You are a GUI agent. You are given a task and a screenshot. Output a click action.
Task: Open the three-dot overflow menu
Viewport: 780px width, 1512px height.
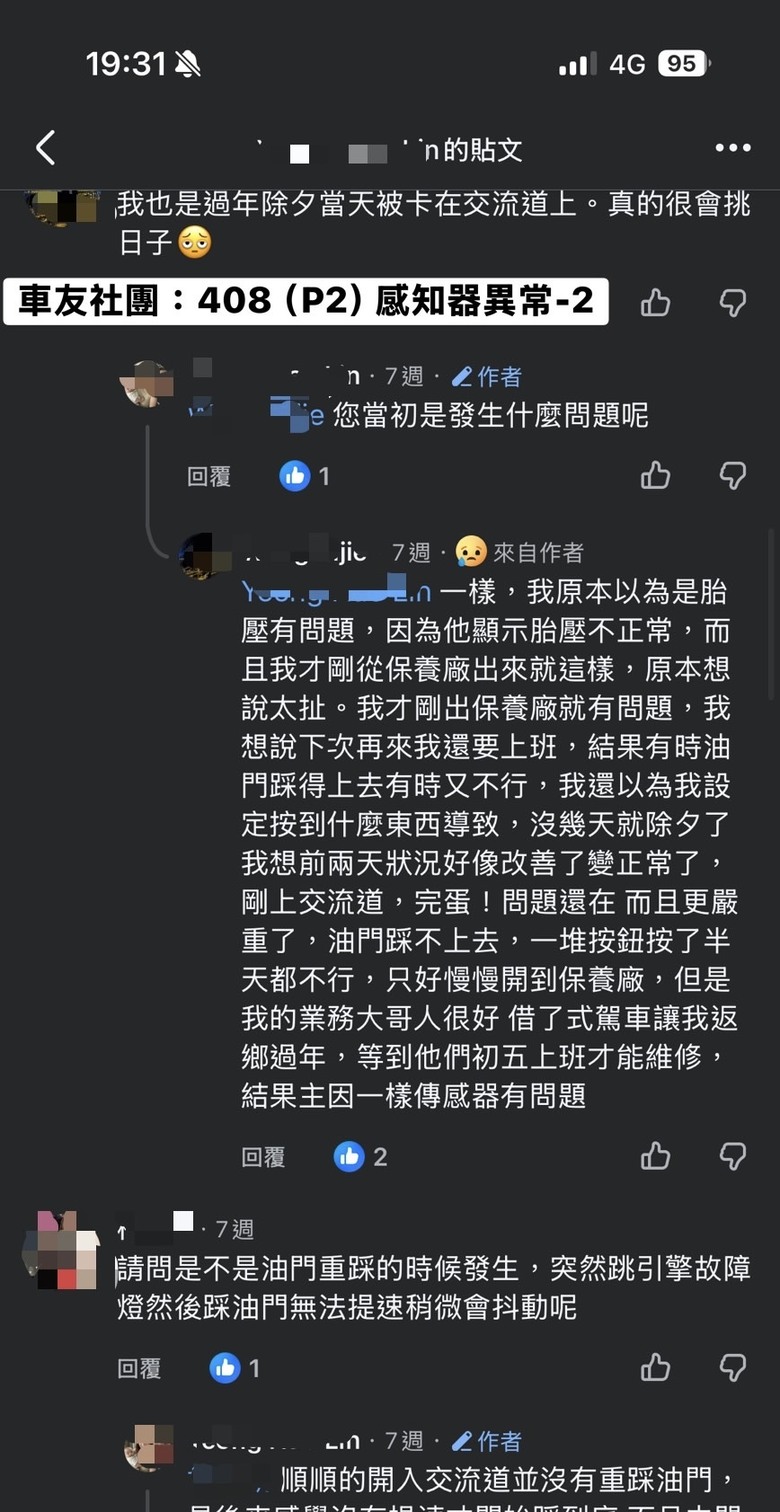(732, 148)
